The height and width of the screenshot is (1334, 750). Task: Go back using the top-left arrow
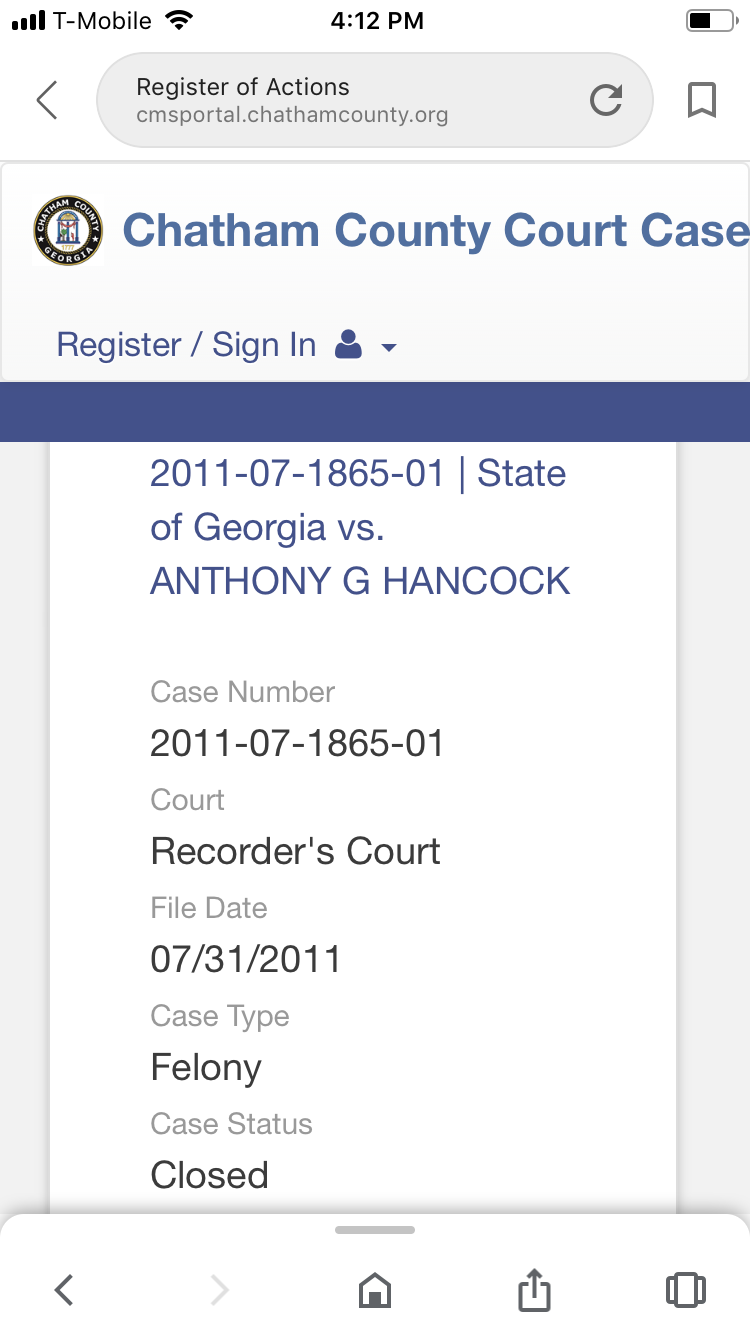47,100
